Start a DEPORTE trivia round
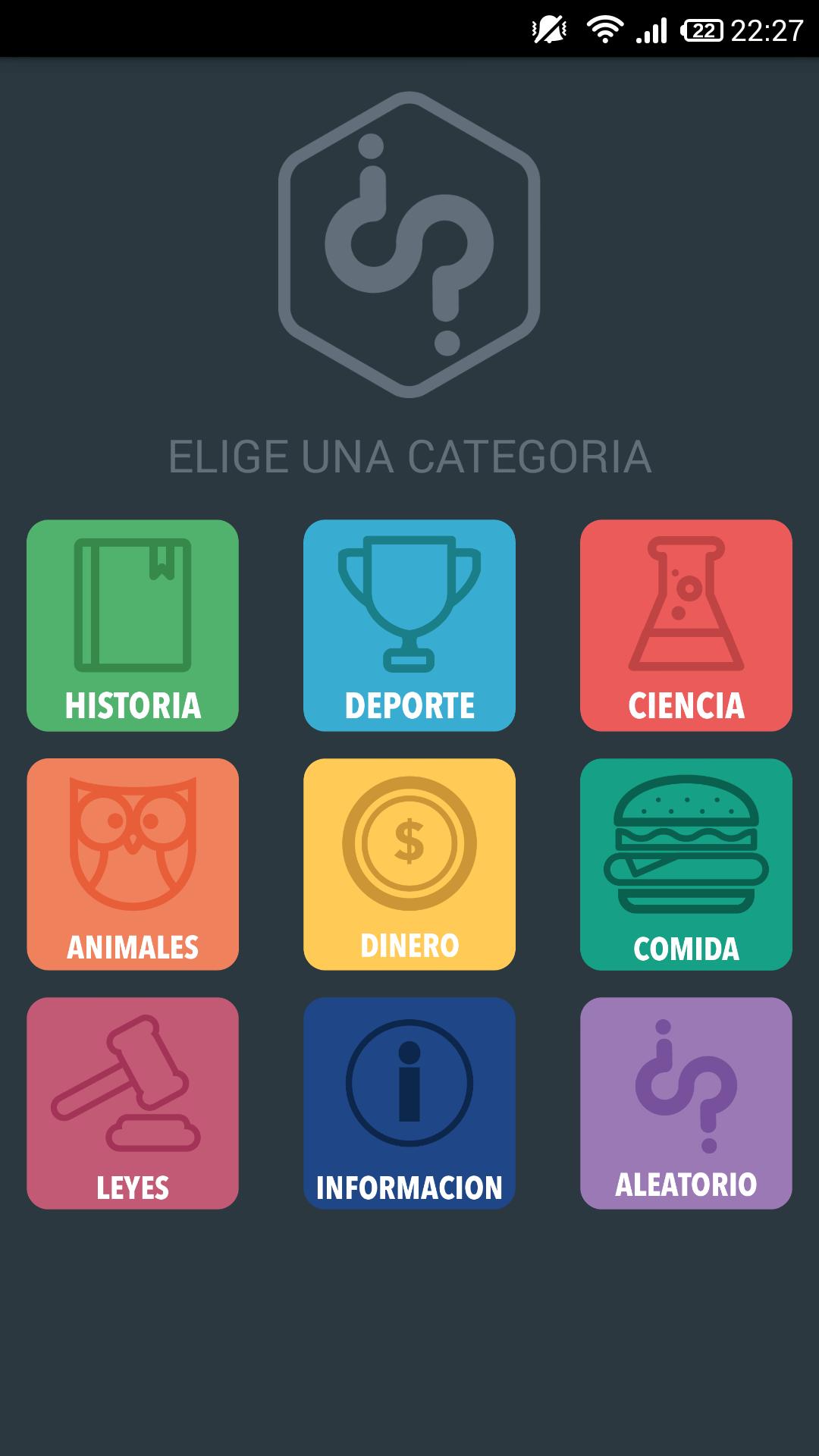 coord(408,622)
